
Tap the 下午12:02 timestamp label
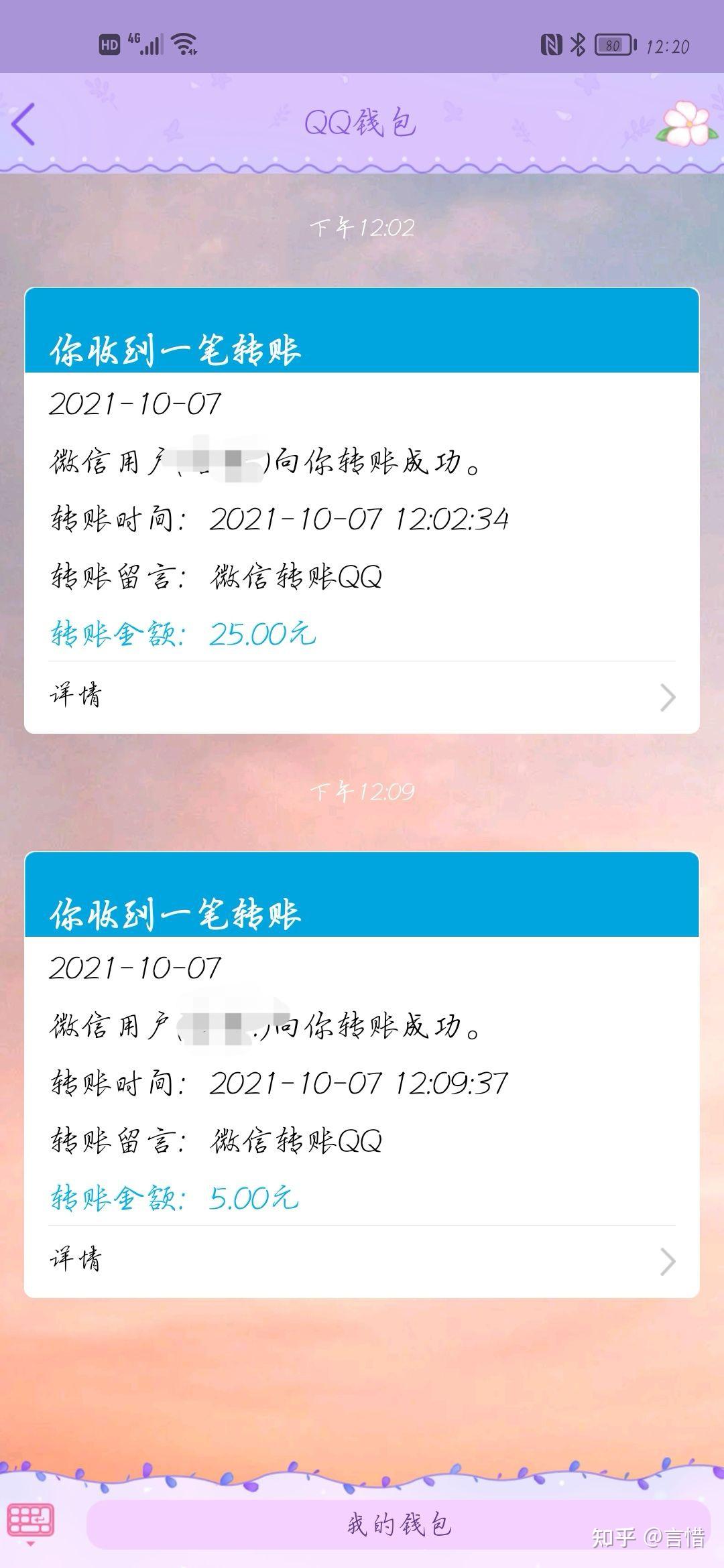(362, 228)
